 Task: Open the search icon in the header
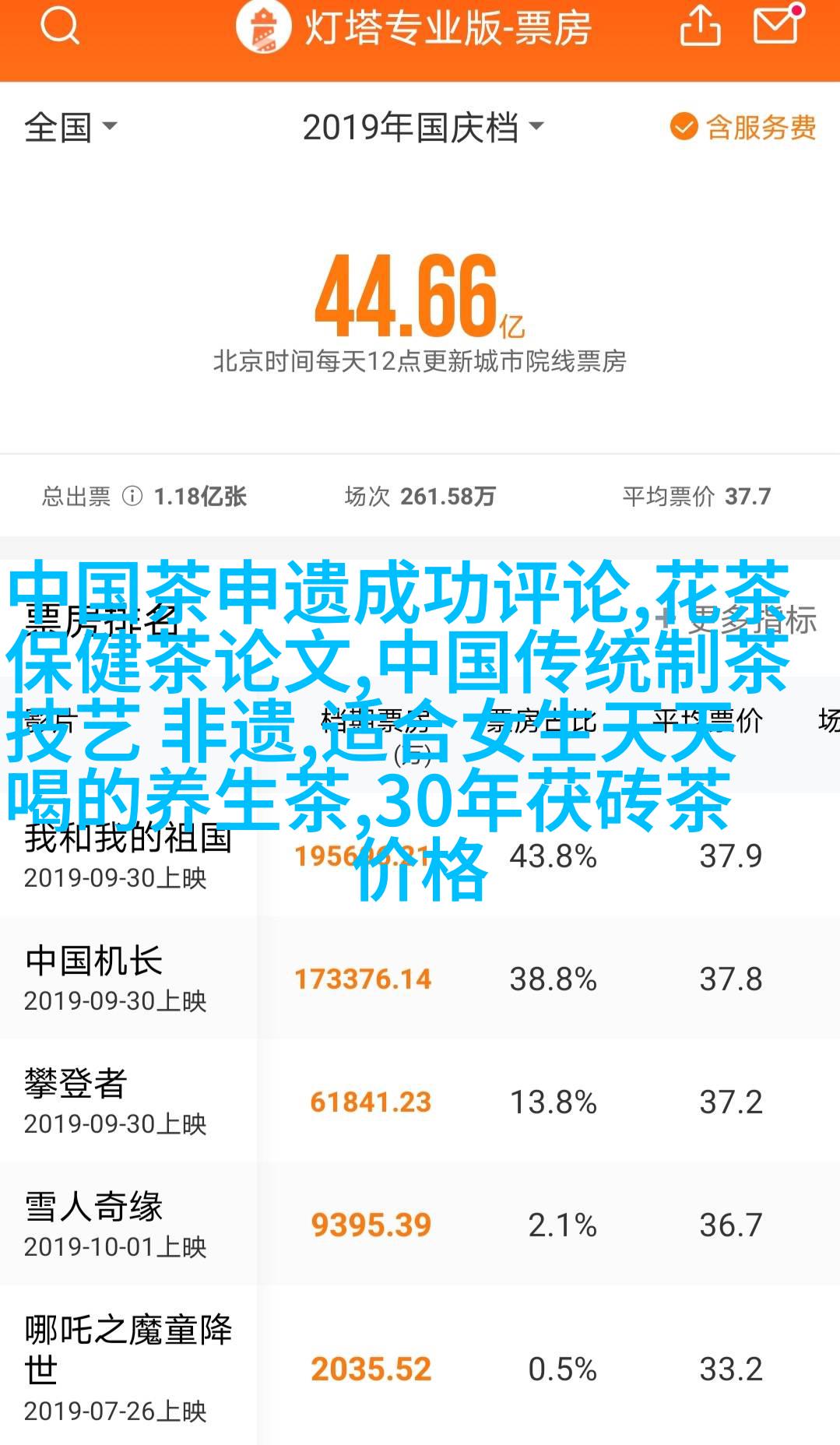(x=60, y=27)
